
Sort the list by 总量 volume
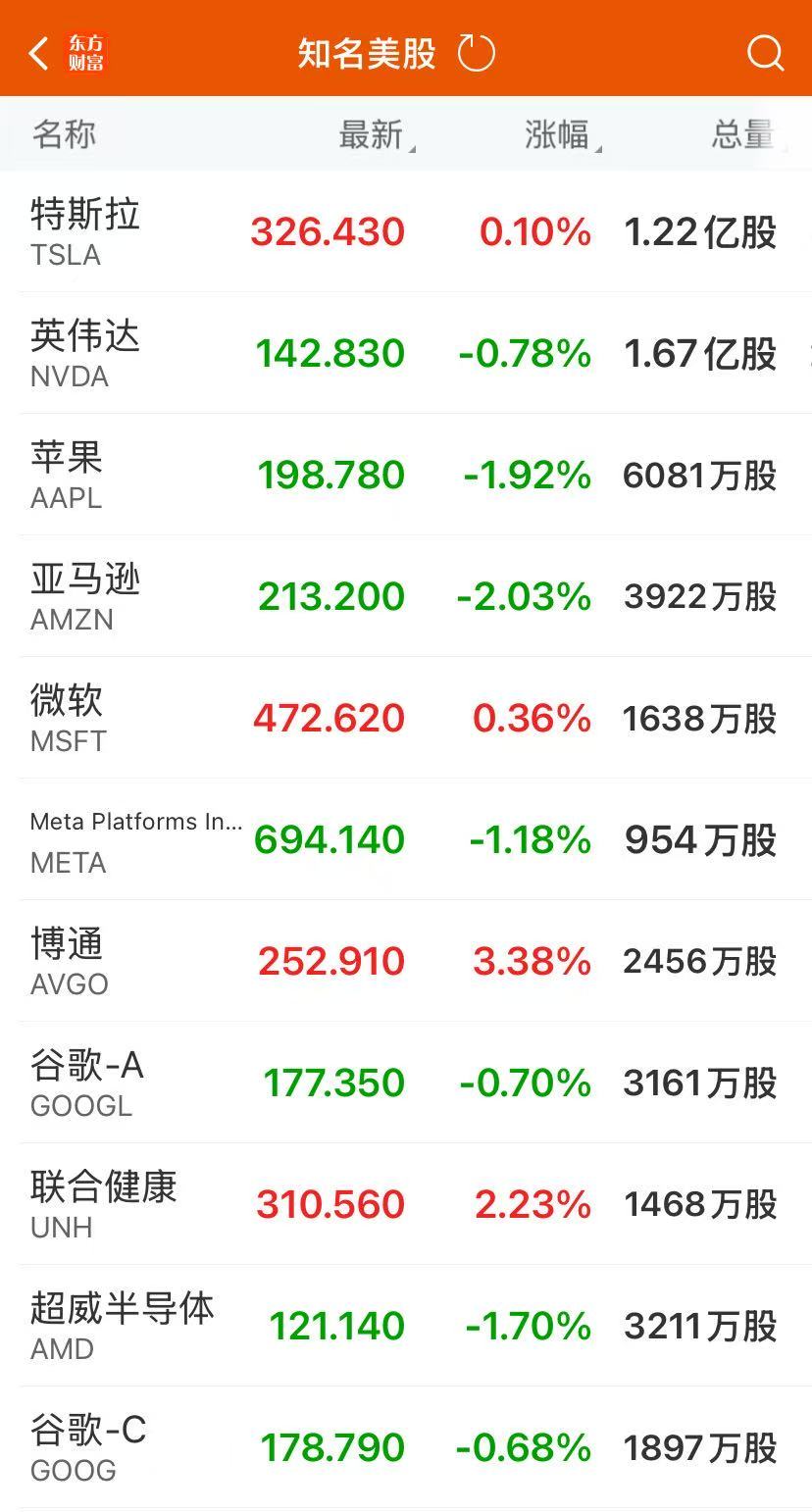[x=742, y=134]
